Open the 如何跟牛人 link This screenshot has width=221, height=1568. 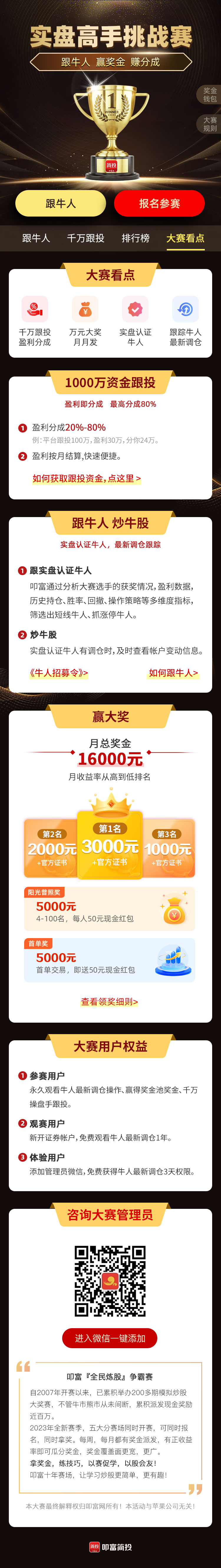(174, 673)
